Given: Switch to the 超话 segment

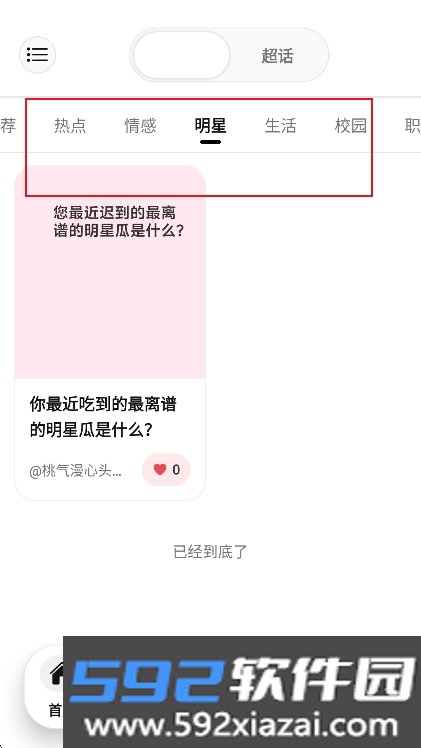Looking at the screenshot, I should [277, 56].
